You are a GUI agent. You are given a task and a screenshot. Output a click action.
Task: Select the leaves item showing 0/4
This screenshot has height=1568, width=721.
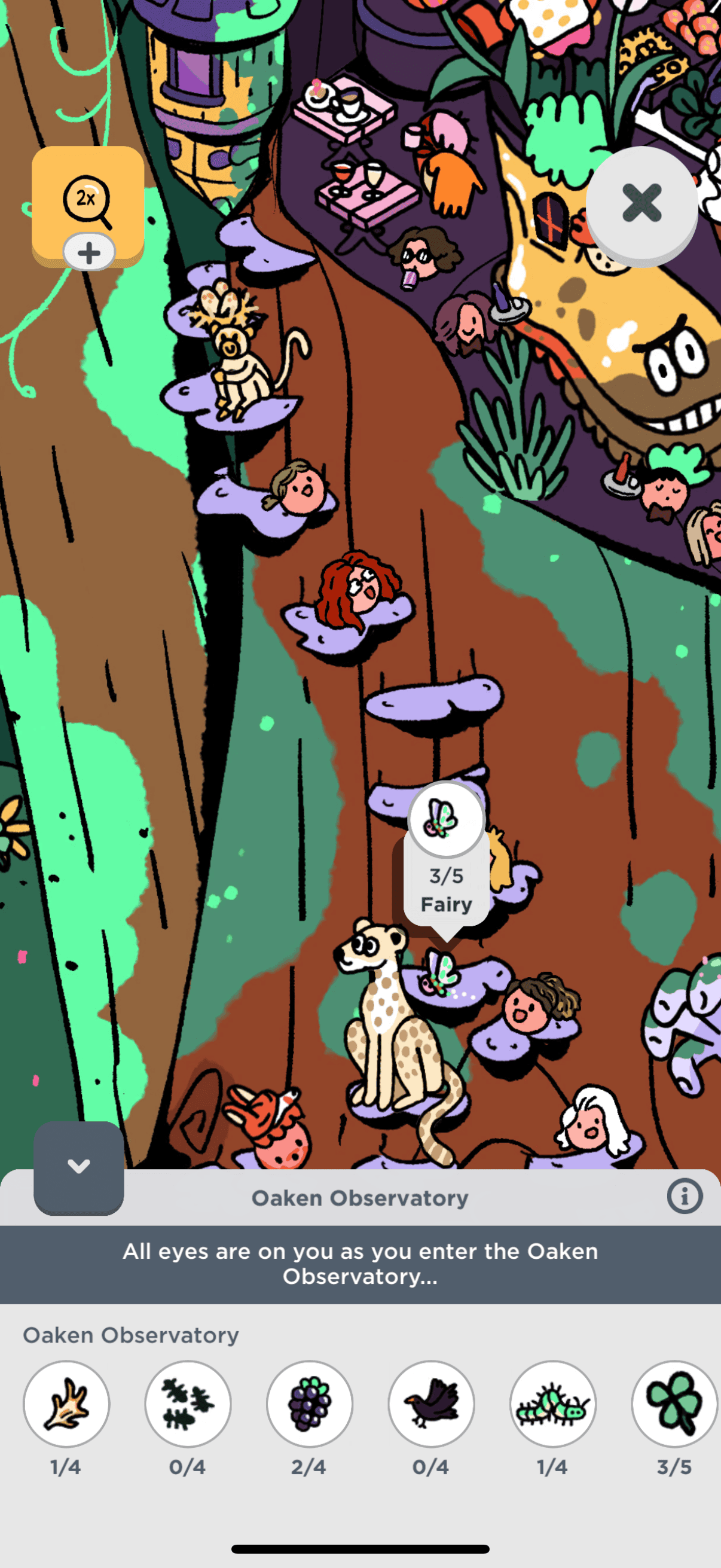click(187, 1403)
